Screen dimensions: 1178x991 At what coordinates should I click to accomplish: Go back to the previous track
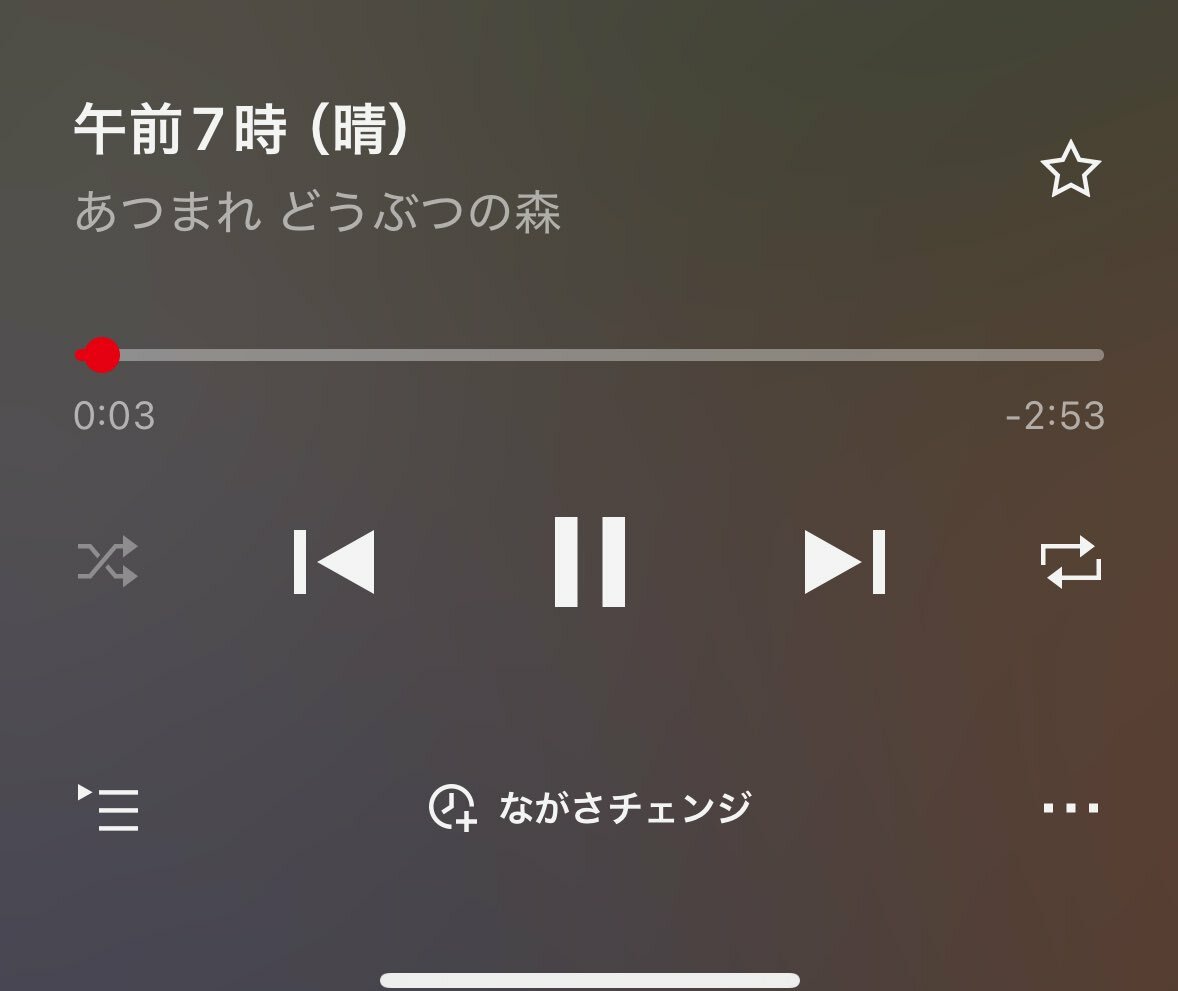coord(334,562)
